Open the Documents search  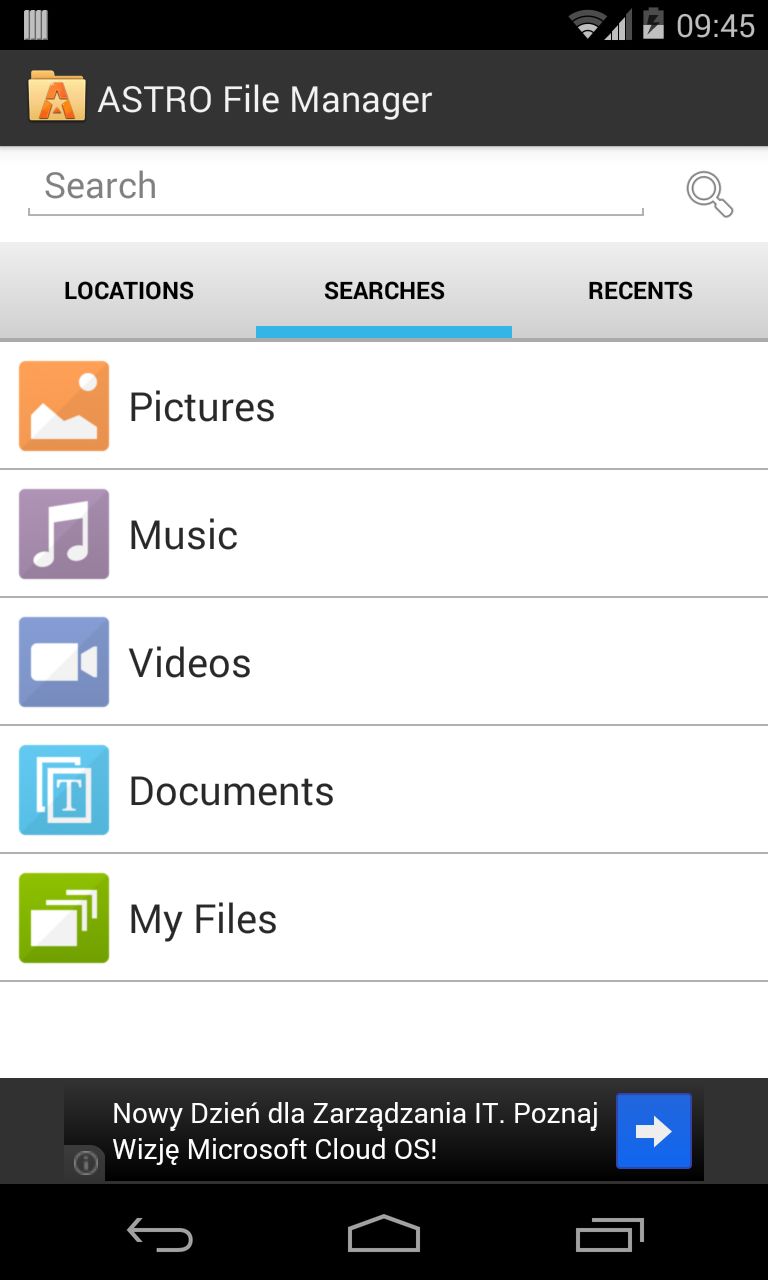coord(384,790)
